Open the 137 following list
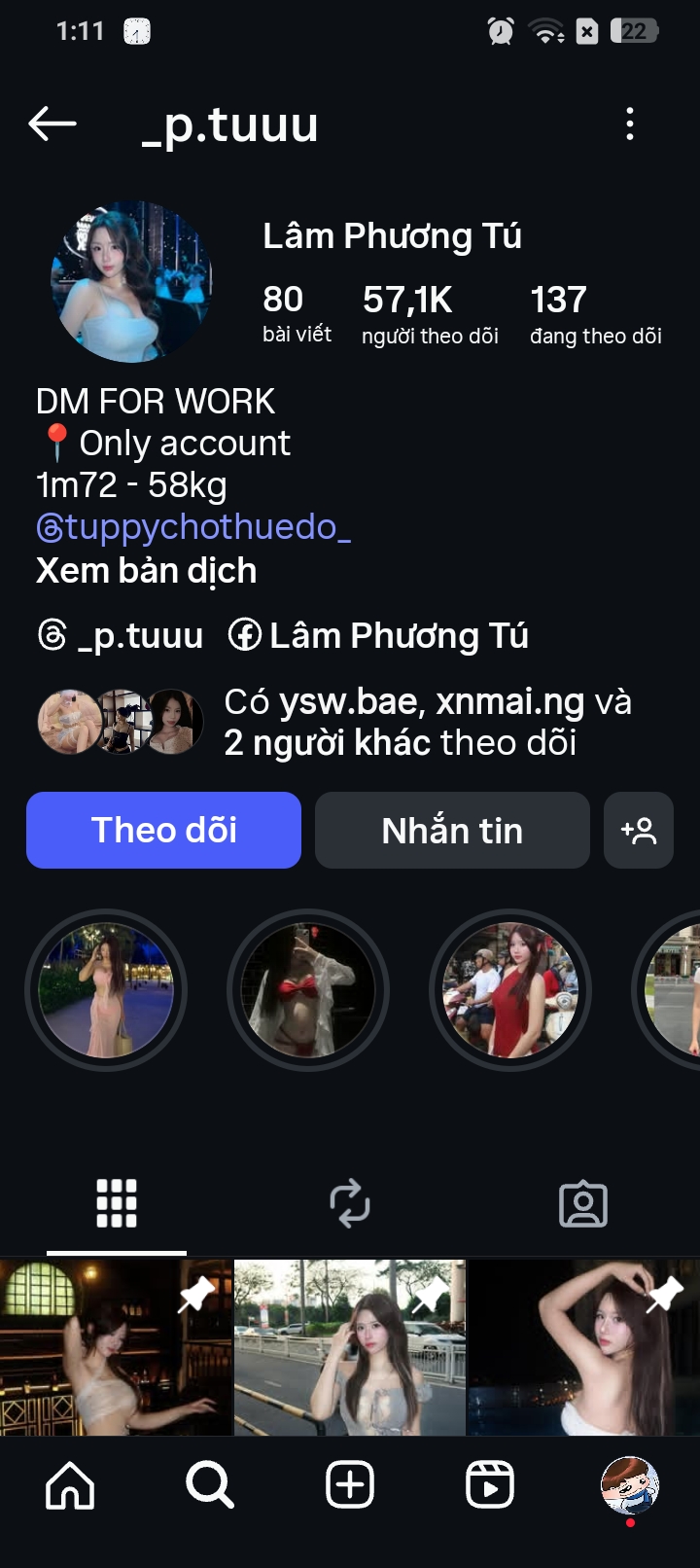 click(x=595, y=313)
